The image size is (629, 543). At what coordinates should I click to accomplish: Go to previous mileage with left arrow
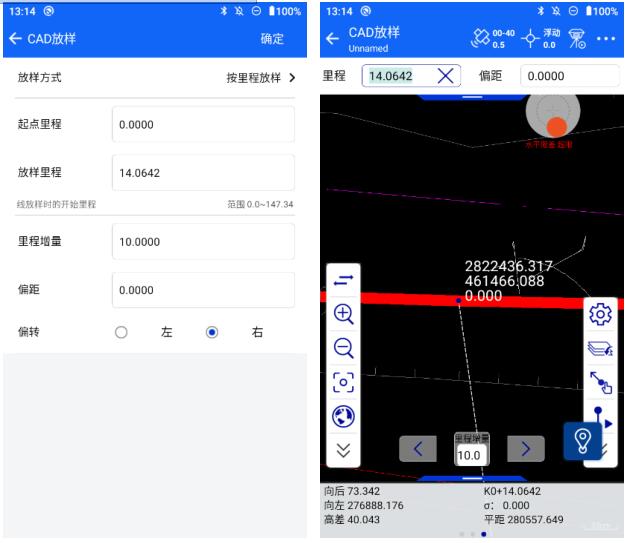[x=418, y=449]
